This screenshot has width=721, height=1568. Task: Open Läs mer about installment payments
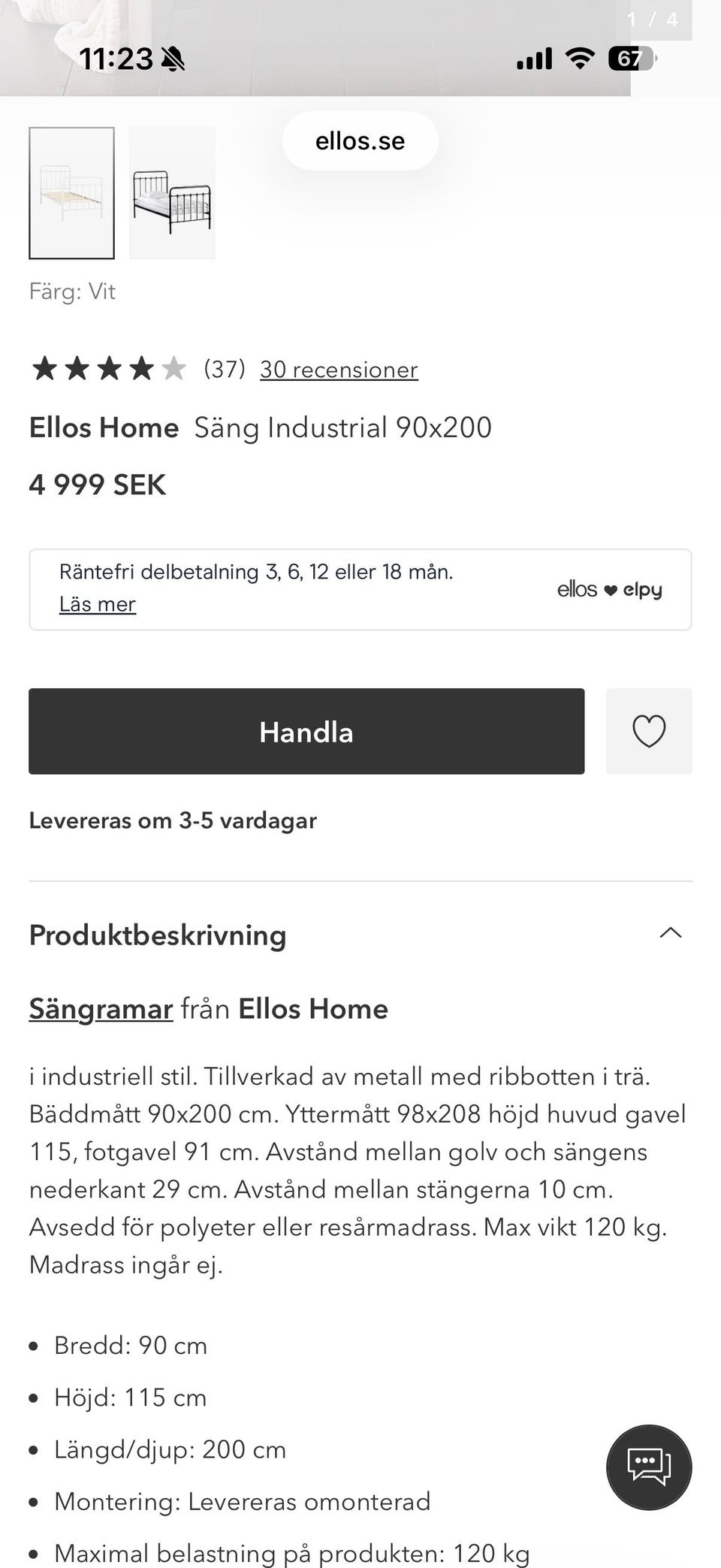[x=98, y=603]
